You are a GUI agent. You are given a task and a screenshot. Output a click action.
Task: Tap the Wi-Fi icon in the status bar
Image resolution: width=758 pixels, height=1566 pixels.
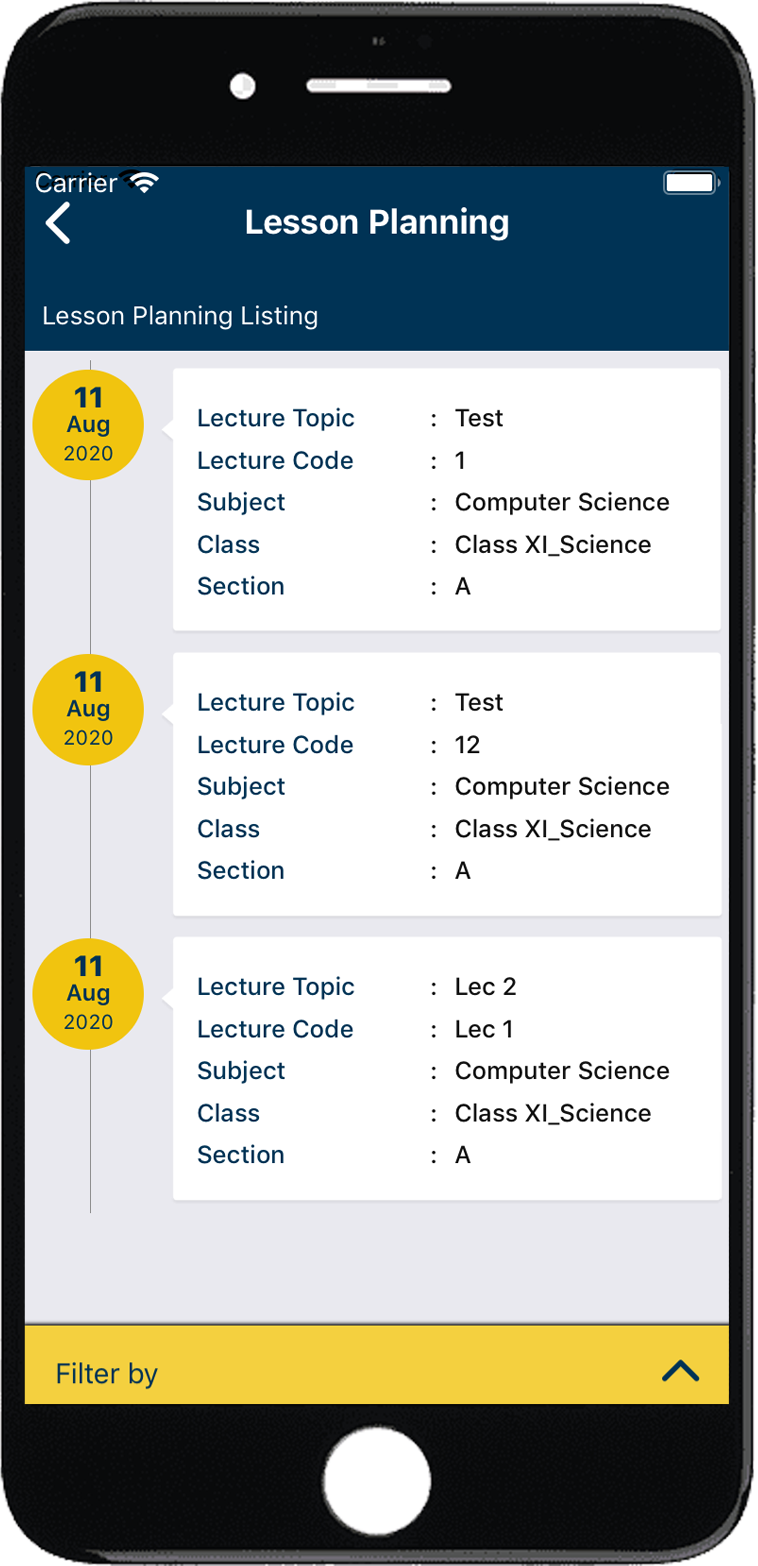(x=141, y=181)
